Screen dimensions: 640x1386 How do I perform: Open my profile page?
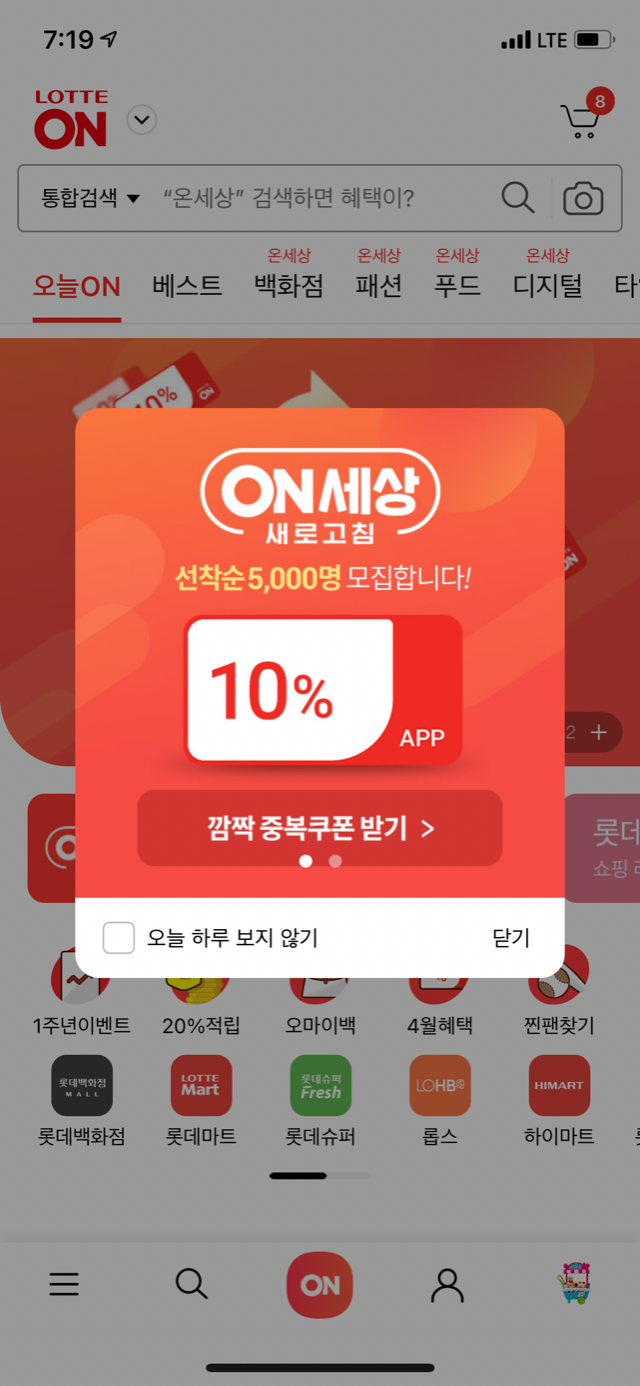point(447,1285)
